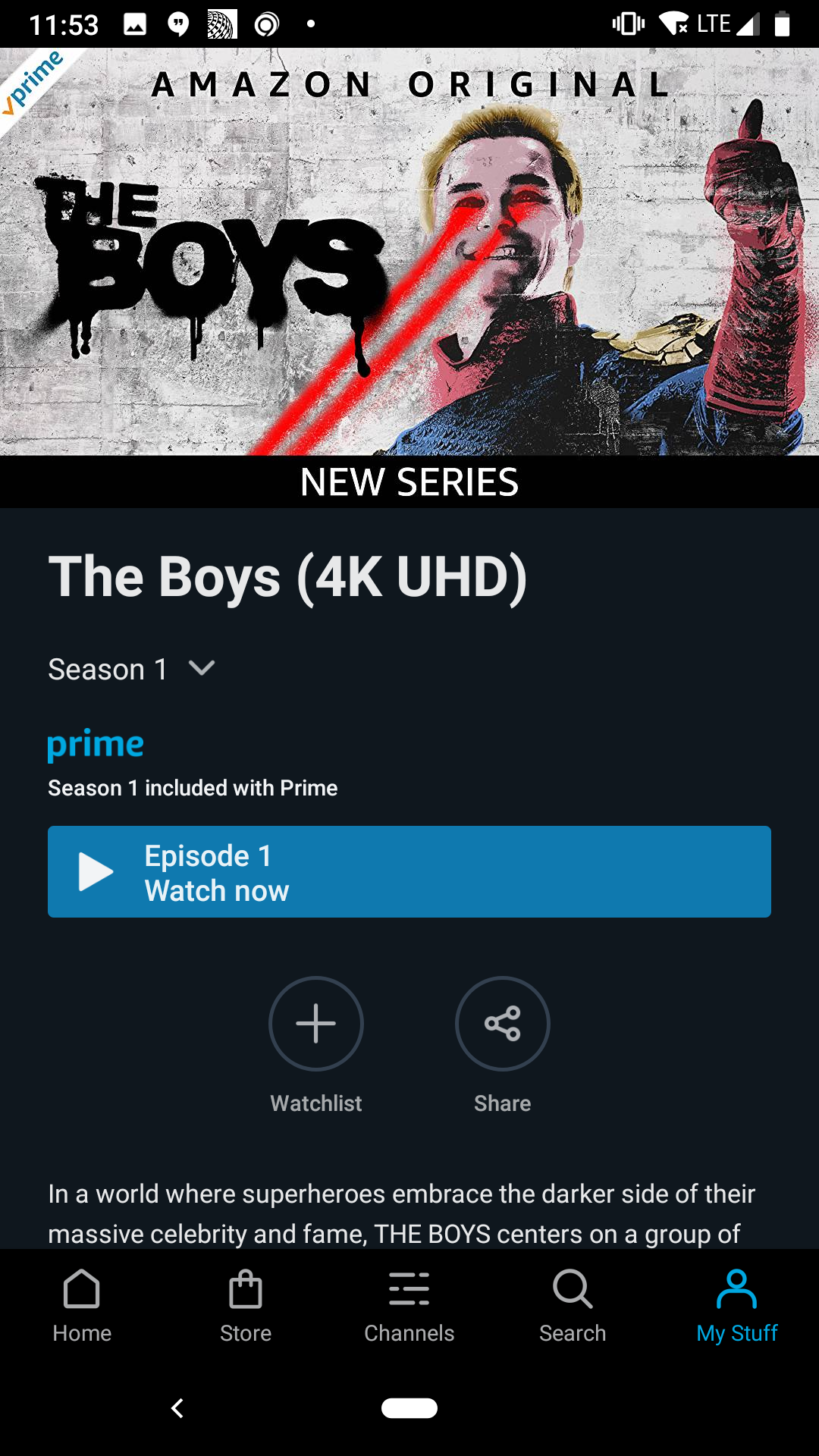Tap the system home pill
The height and width of the screenshot is (1456, 819).
click(x=409, y=1408)
